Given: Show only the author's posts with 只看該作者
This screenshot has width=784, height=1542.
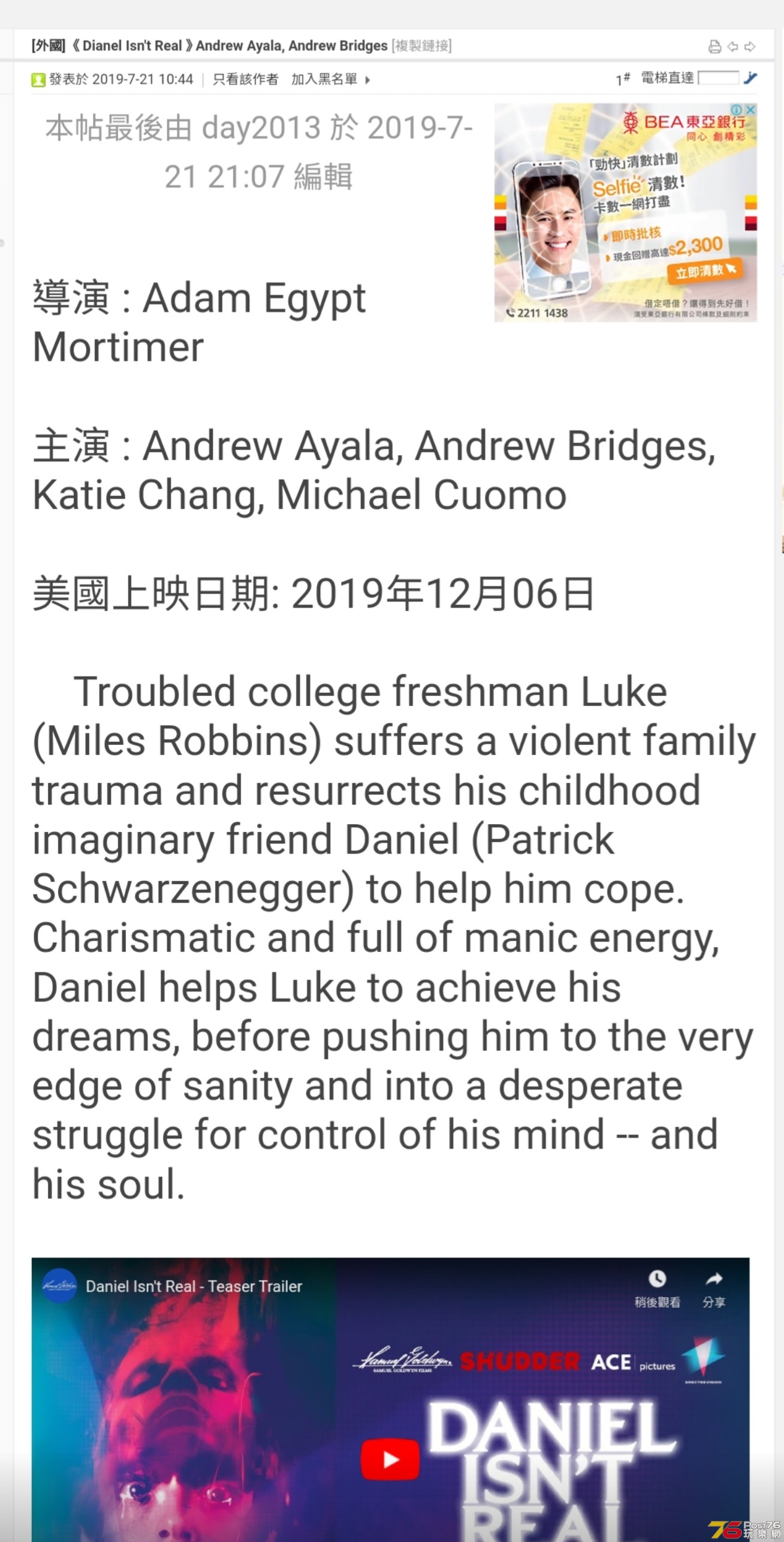Looking at the screenshot, I should point(245,79).
